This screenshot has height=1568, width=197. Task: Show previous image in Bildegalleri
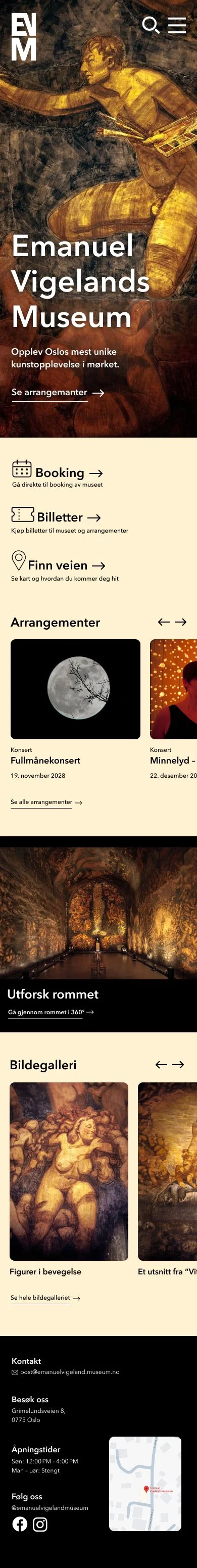coord(161,1065)
